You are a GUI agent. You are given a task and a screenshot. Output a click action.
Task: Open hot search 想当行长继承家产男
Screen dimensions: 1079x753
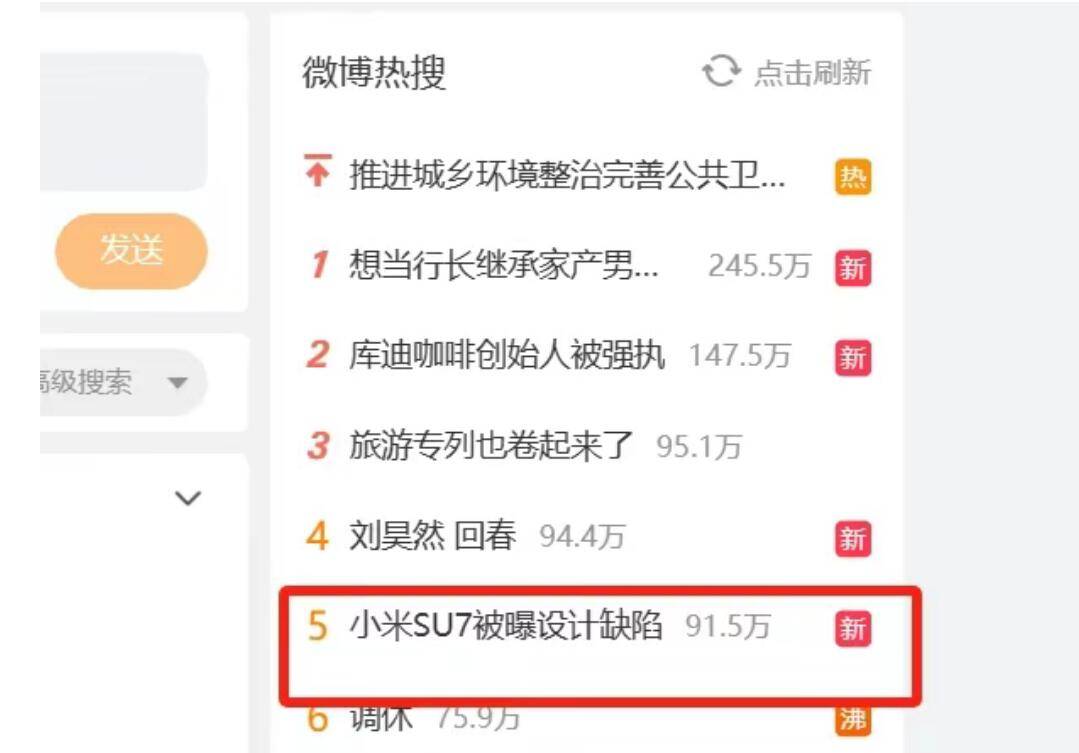point(503,266)
